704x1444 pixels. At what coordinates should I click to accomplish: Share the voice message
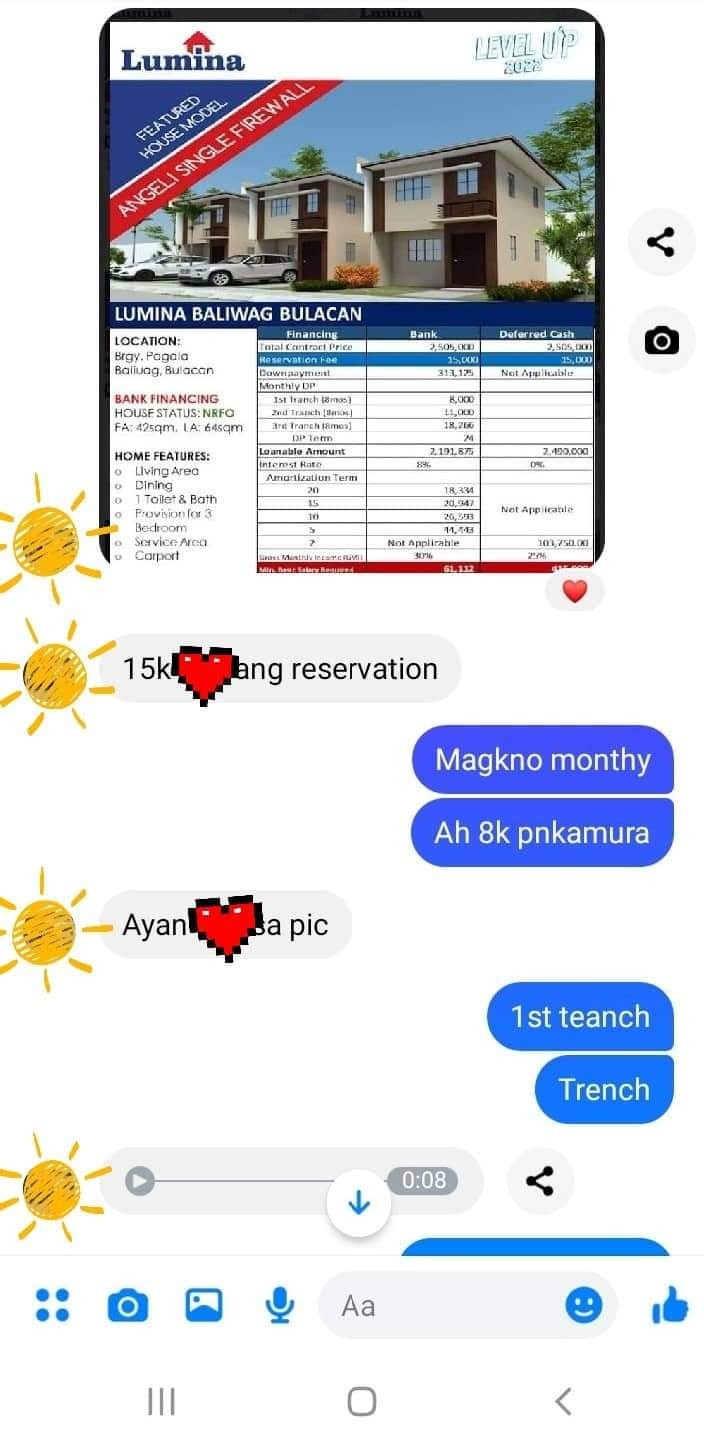(x=540, y=1181)
